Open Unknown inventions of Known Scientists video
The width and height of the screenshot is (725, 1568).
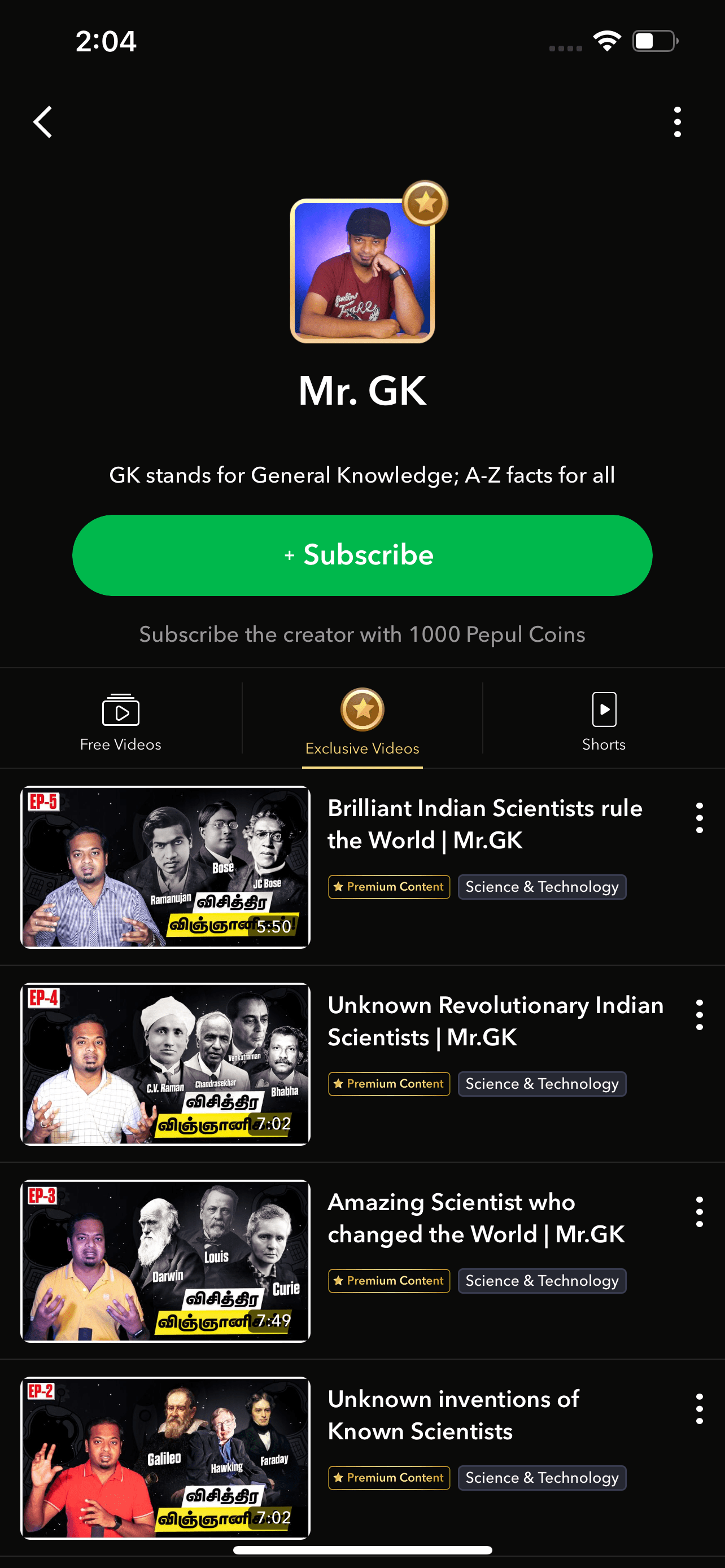[x=165, y=1457]
